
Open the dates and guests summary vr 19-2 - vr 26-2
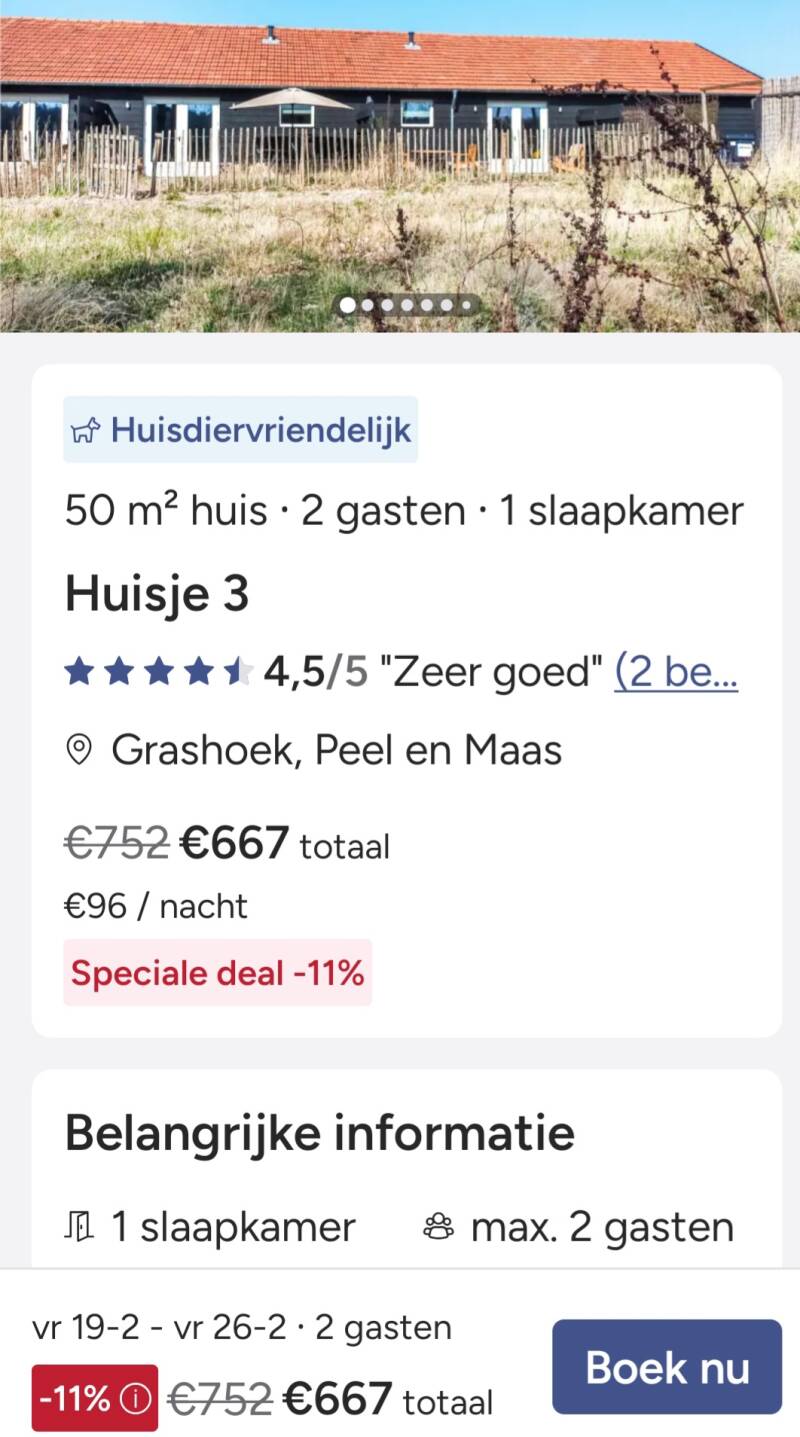tap(242, 1328)
